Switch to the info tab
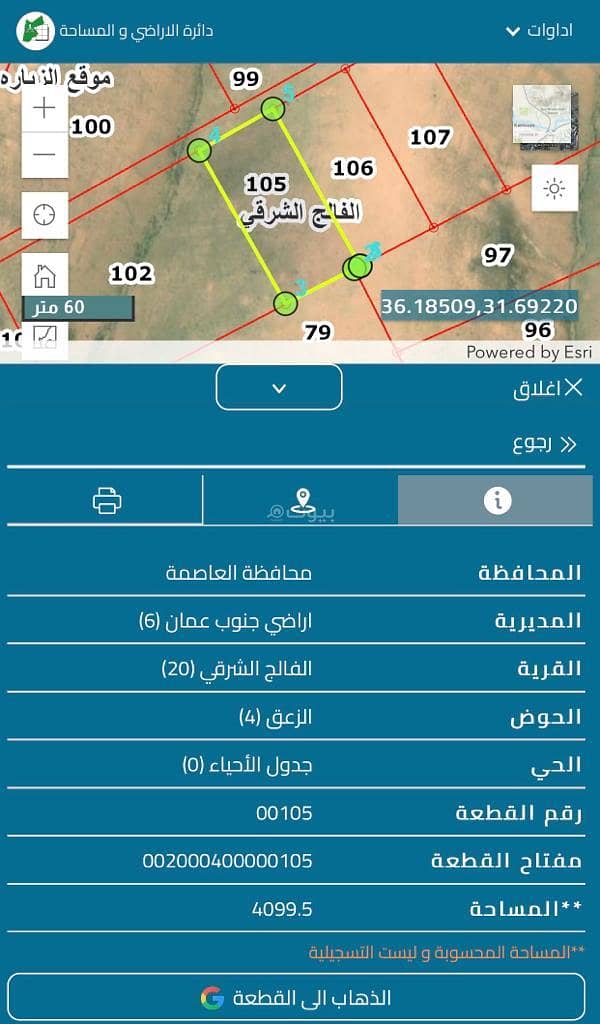The image size is (600, 1024). (496, 500)
